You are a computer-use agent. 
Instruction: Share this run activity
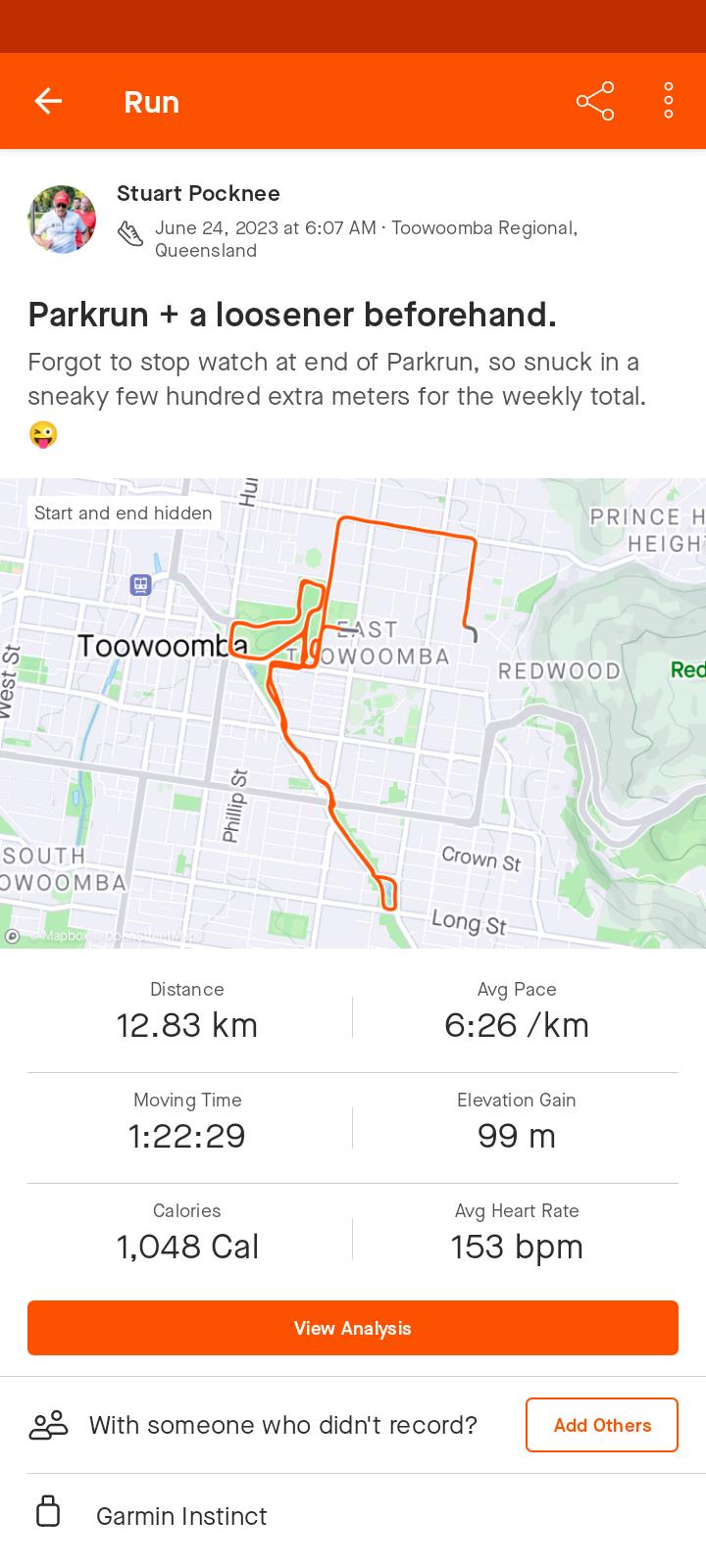tap(595, 101)
